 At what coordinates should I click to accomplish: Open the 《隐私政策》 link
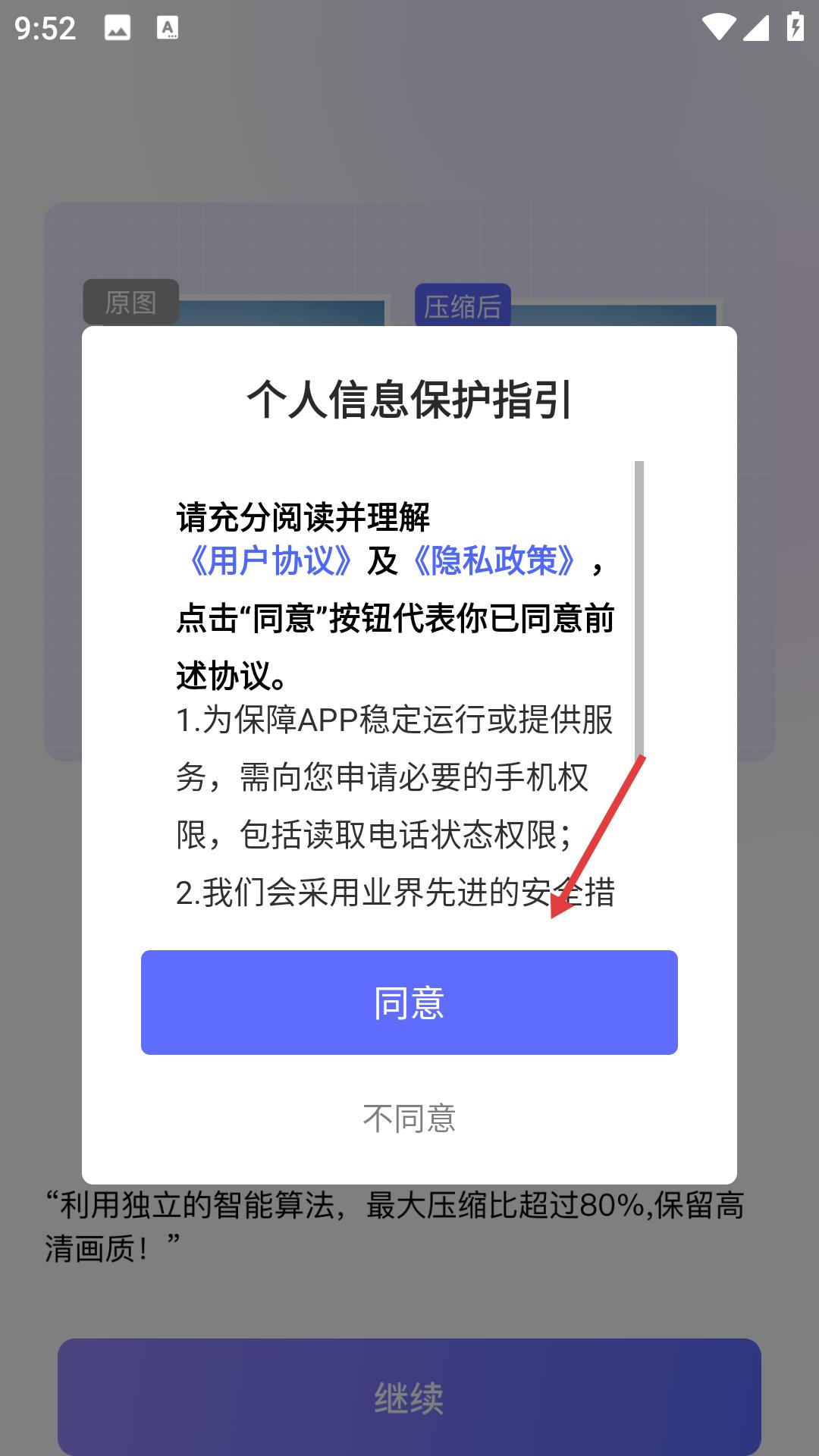click(493, 561)
